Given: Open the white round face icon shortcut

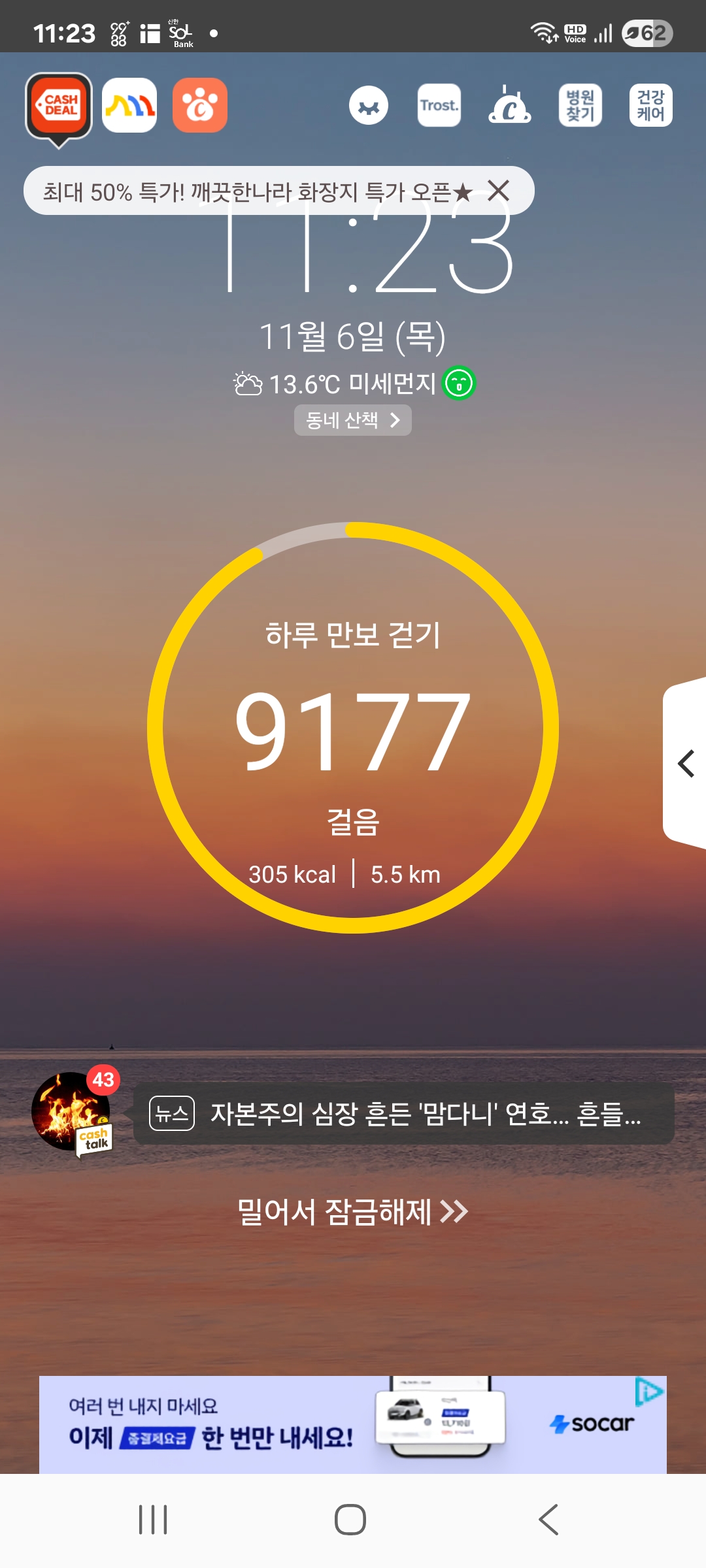Looking at the screenshot, I should tap(369, 106).
